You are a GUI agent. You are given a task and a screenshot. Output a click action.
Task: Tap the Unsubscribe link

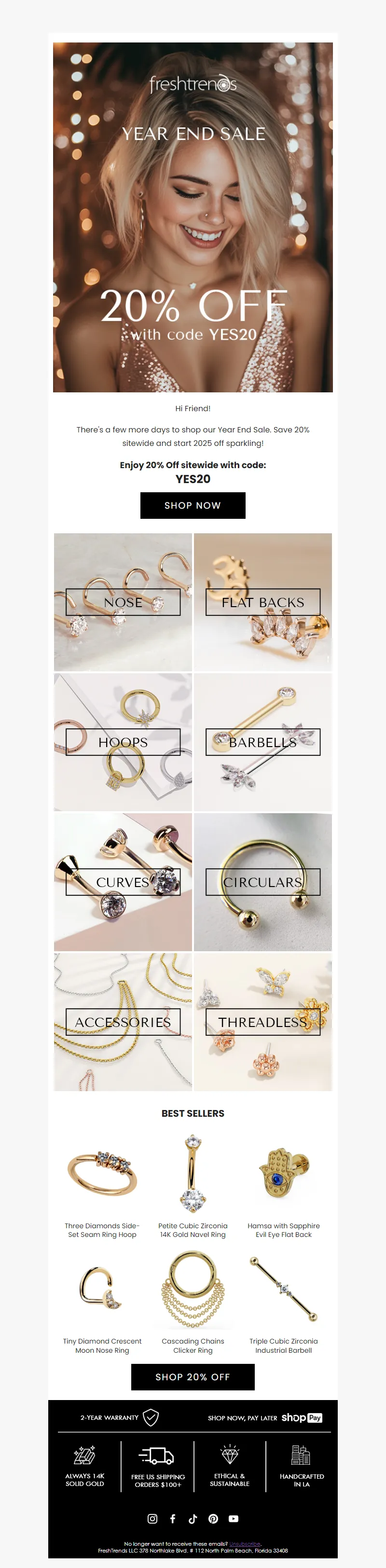(x=245, y=1544)
